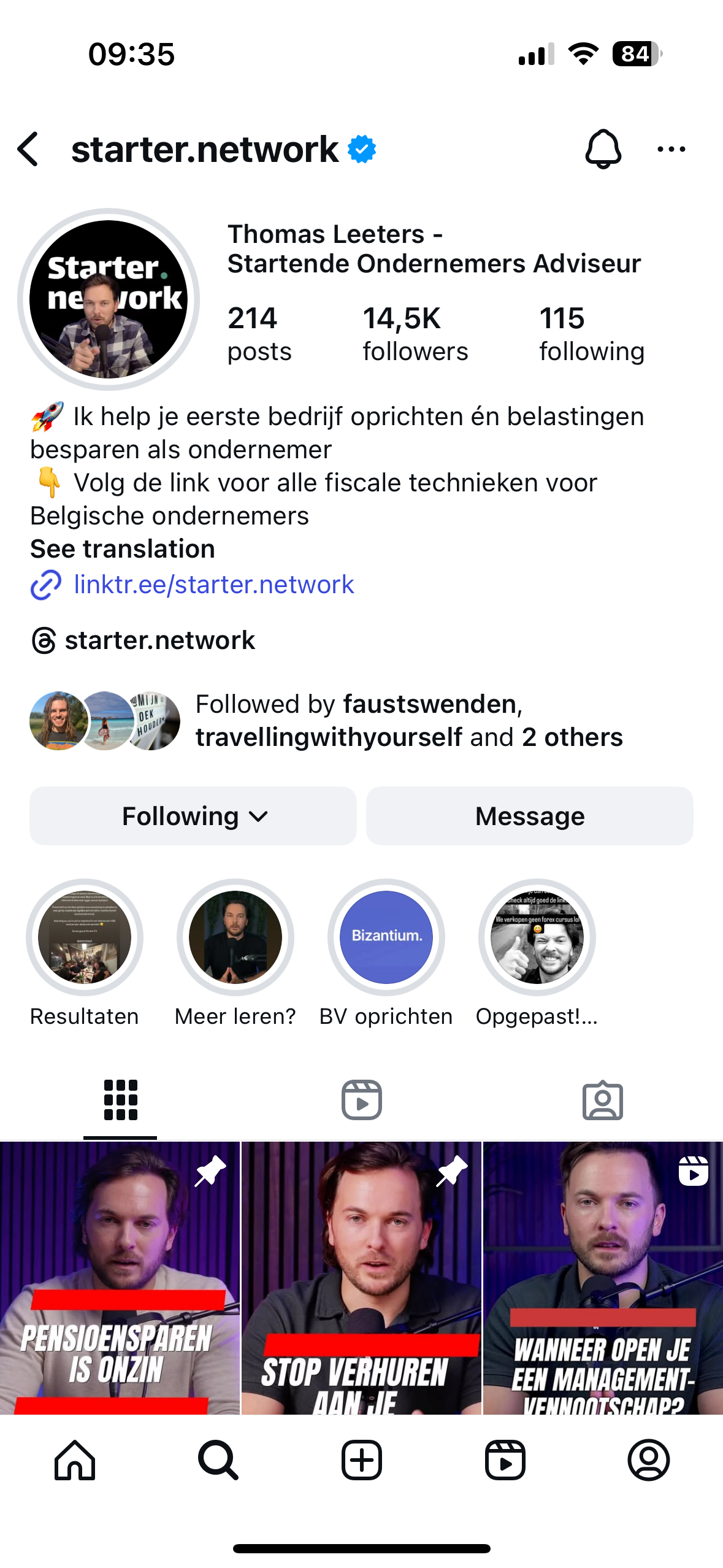The image size is (723, 1568).
Task: Tap See translation under the bio
Action: tap(123, 549)
